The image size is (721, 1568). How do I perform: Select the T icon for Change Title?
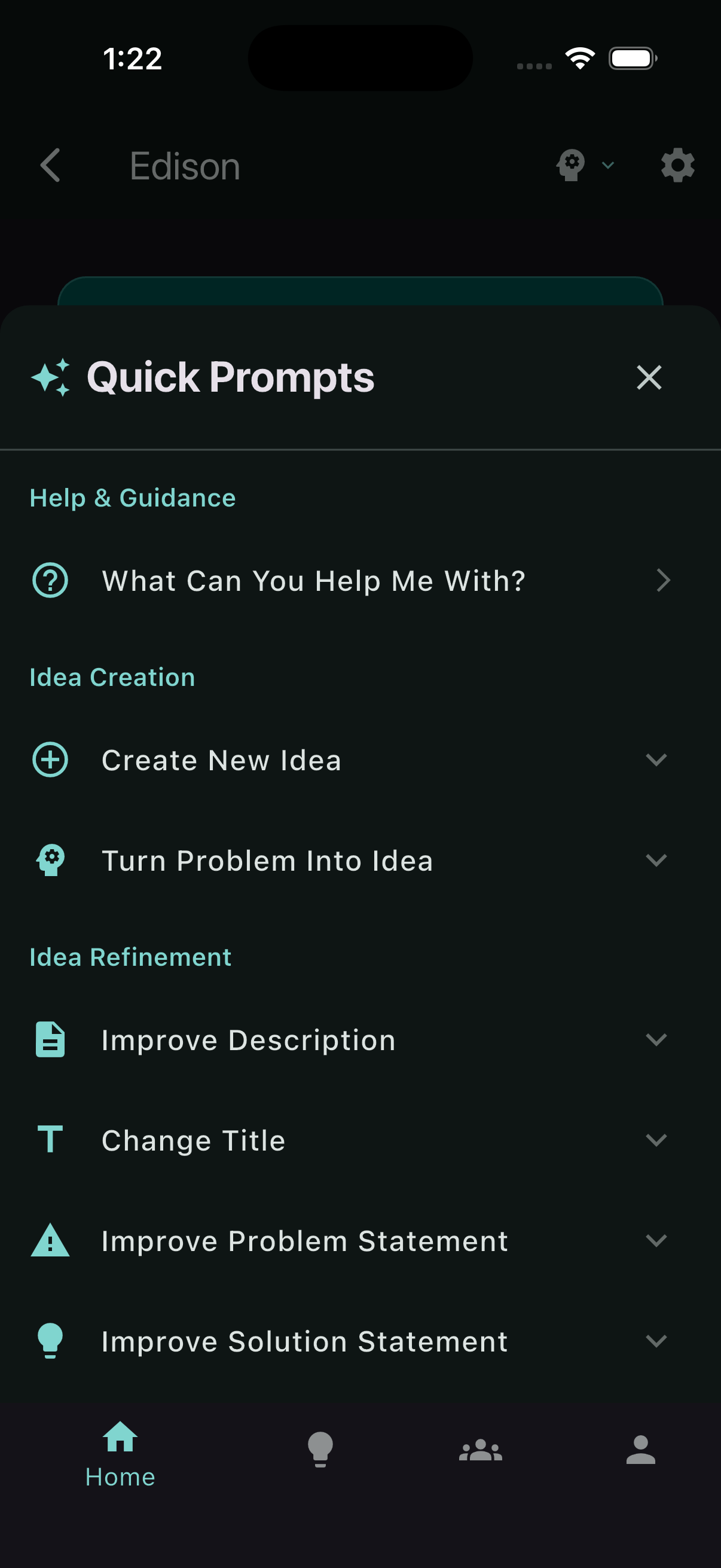point(50,1140)
